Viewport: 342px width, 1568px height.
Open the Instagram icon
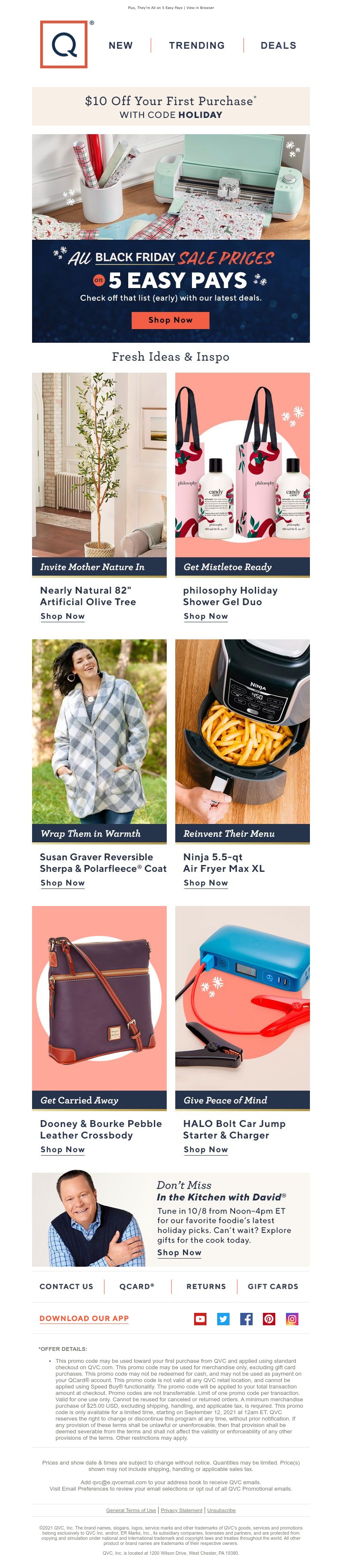(292, 1319)
